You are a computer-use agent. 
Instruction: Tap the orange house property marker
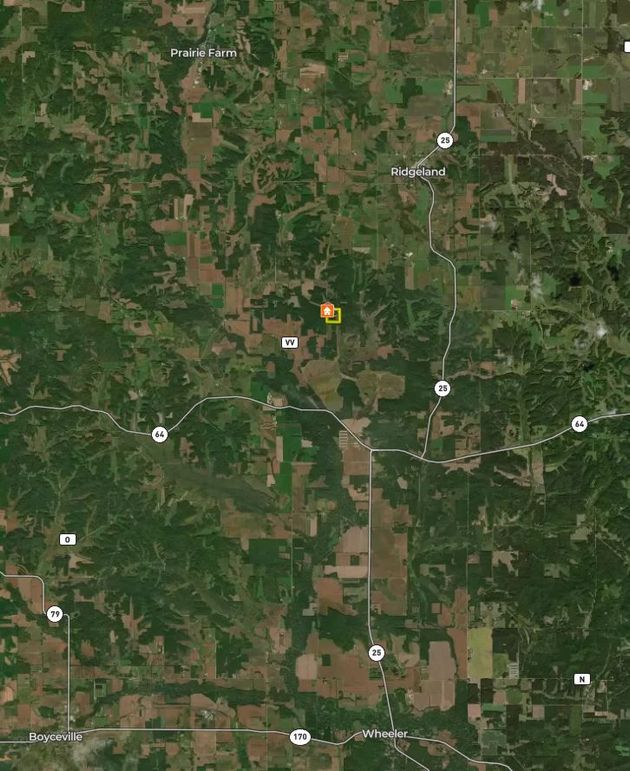pos(327,310)
